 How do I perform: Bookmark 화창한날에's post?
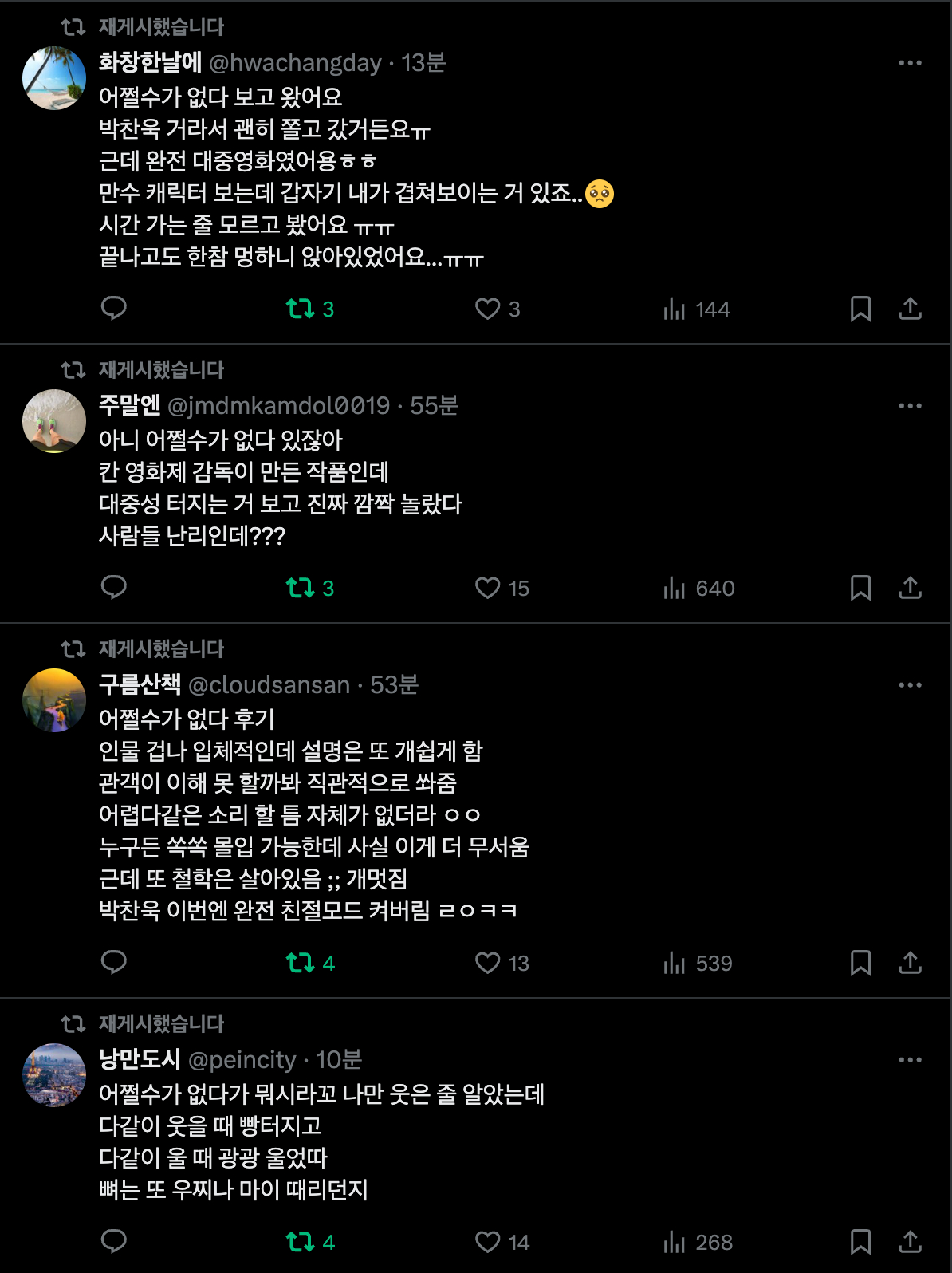[860, 309]
